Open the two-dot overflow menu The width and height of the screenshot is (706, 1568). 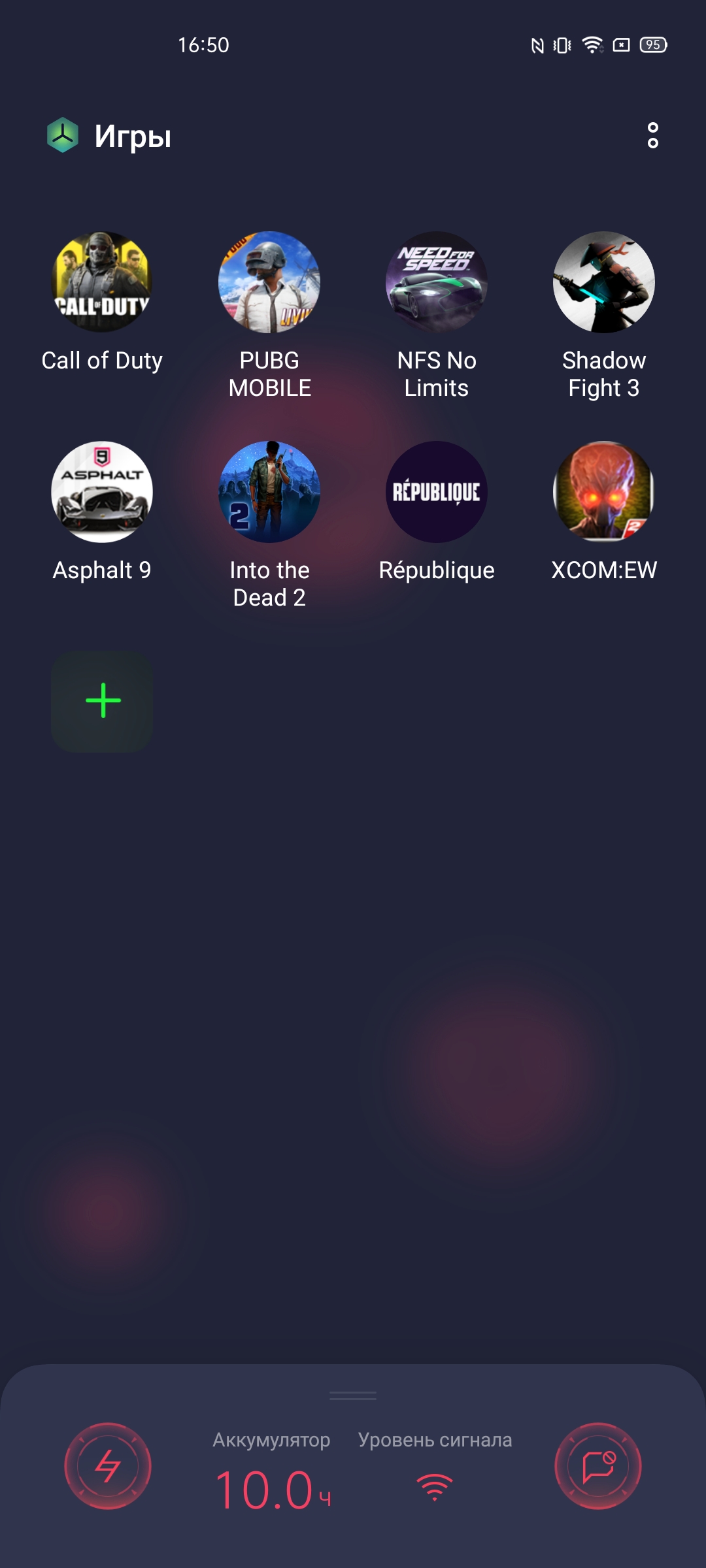[x=652, y=135]
